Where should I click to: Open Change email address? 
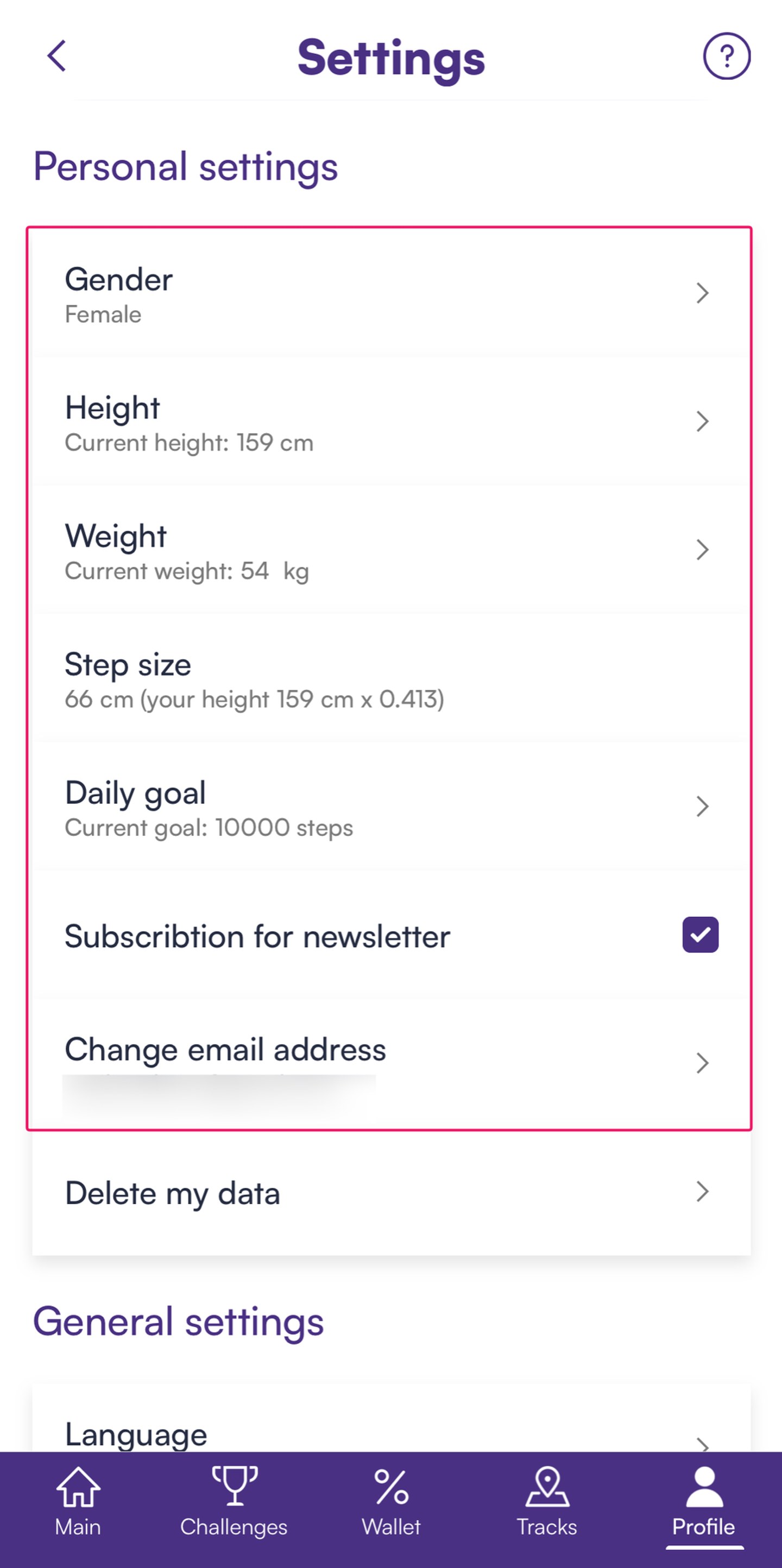point(390,1063)
